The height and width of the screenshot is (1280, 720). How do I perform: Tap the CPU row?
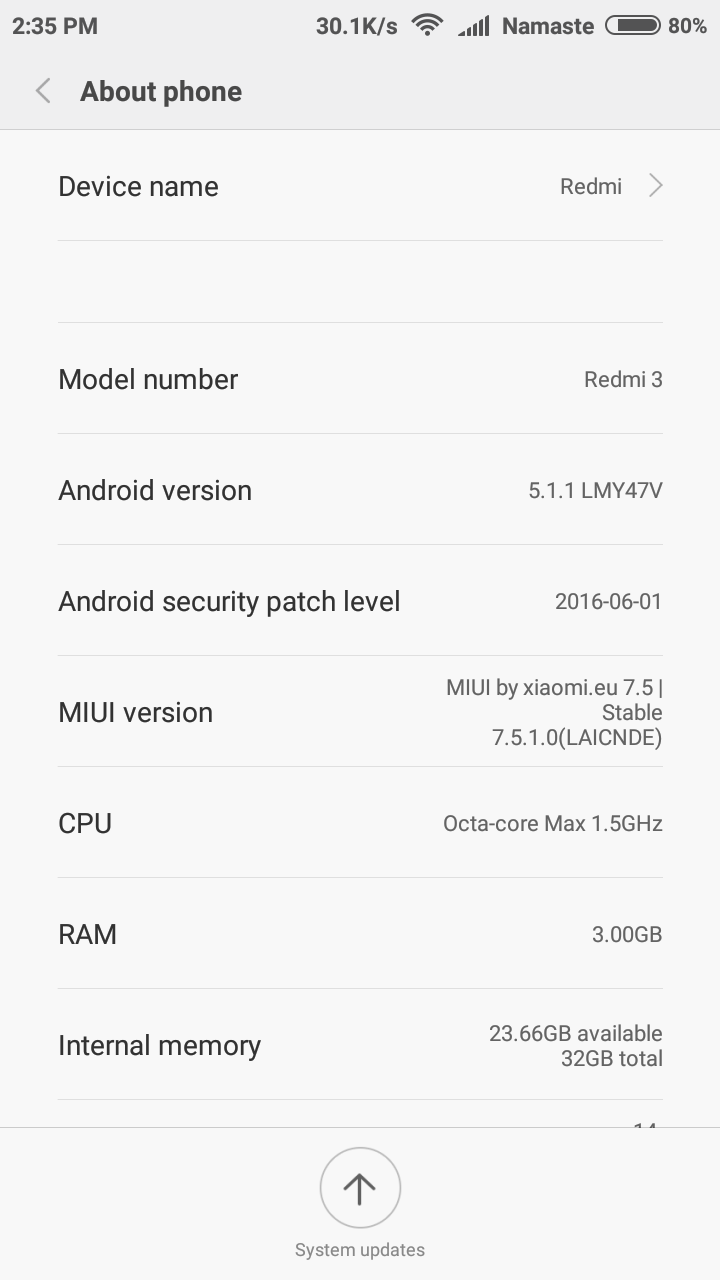[360, 823]
